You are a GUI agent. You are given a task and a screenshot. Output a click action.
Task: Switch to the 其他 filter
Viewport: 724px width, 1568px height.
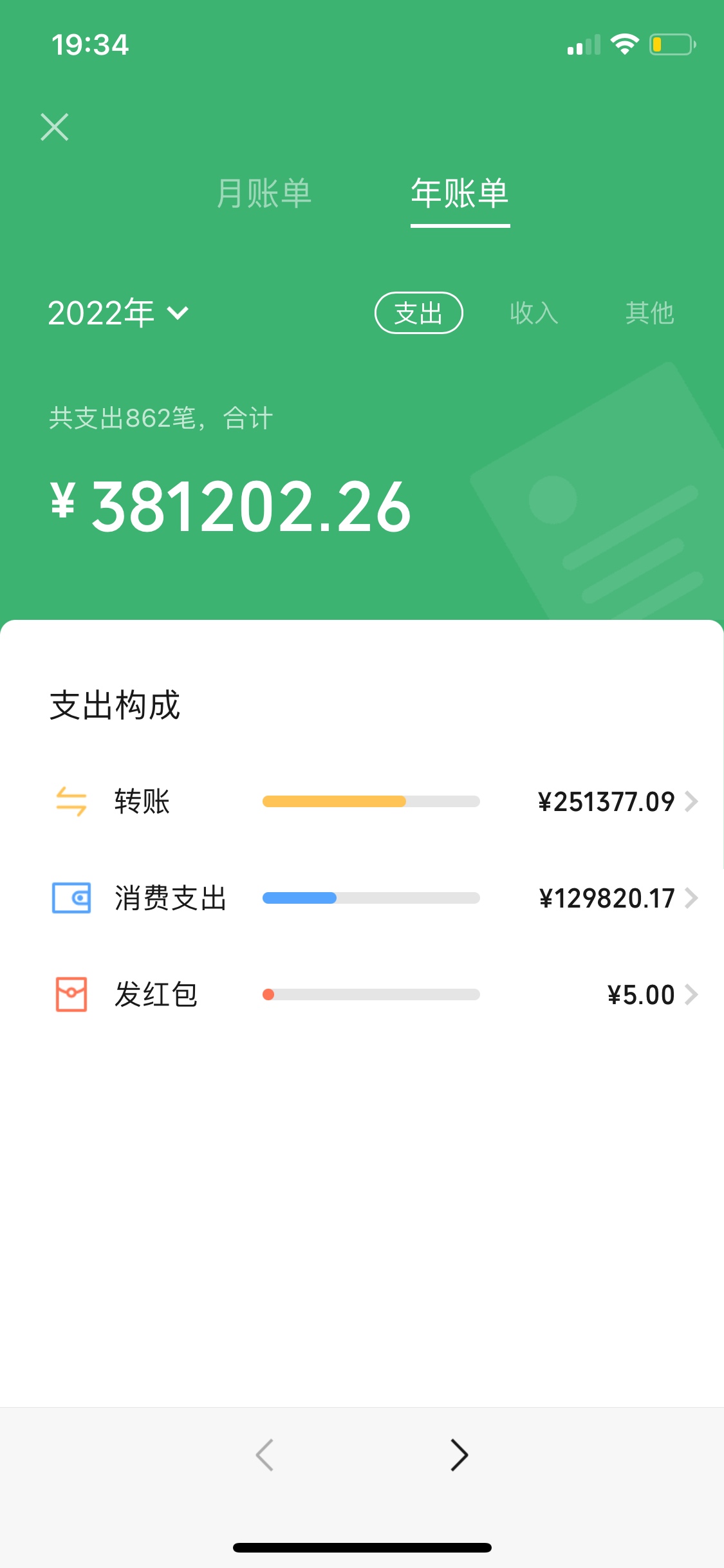(650, 313)
